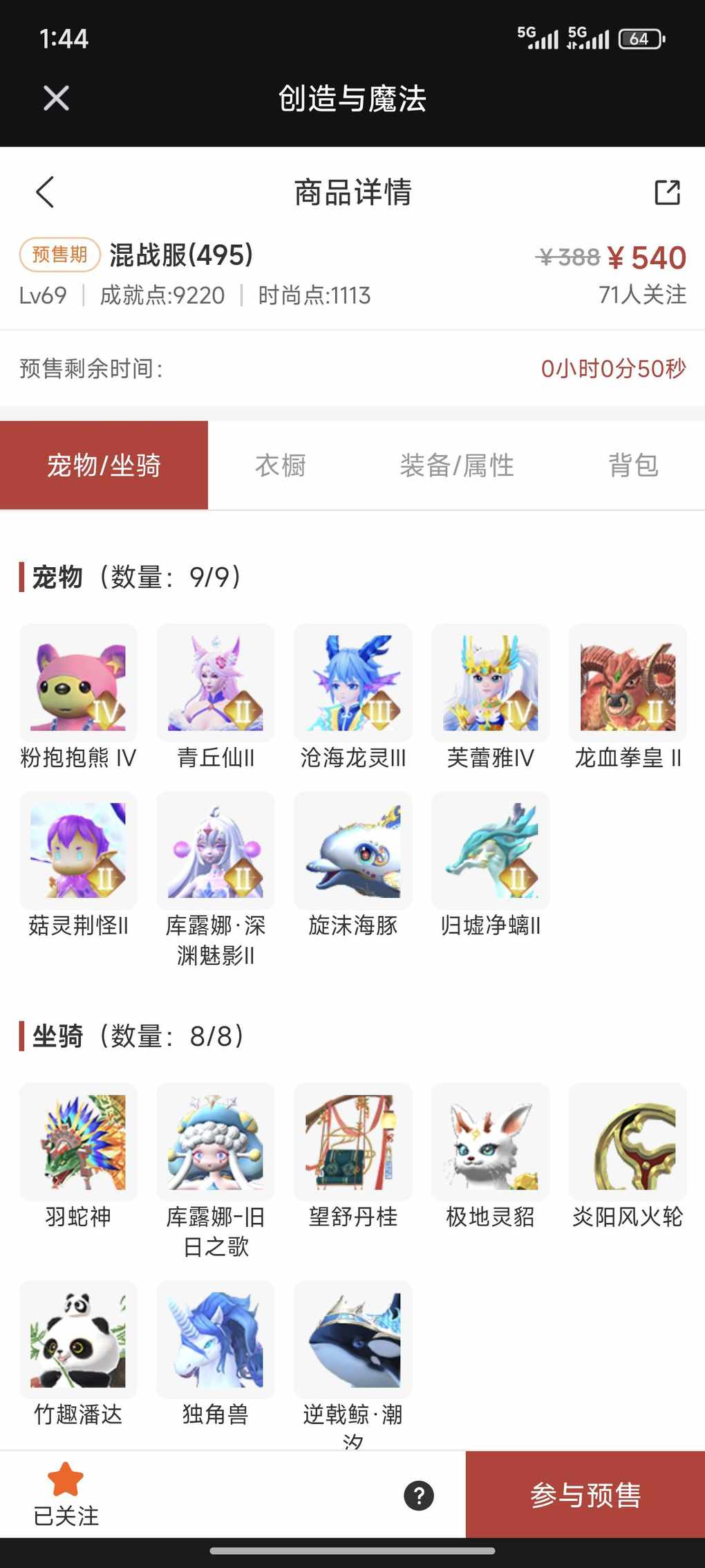
Task: Switch to the 衣橱 tab
Action: [x=280, y=465]
